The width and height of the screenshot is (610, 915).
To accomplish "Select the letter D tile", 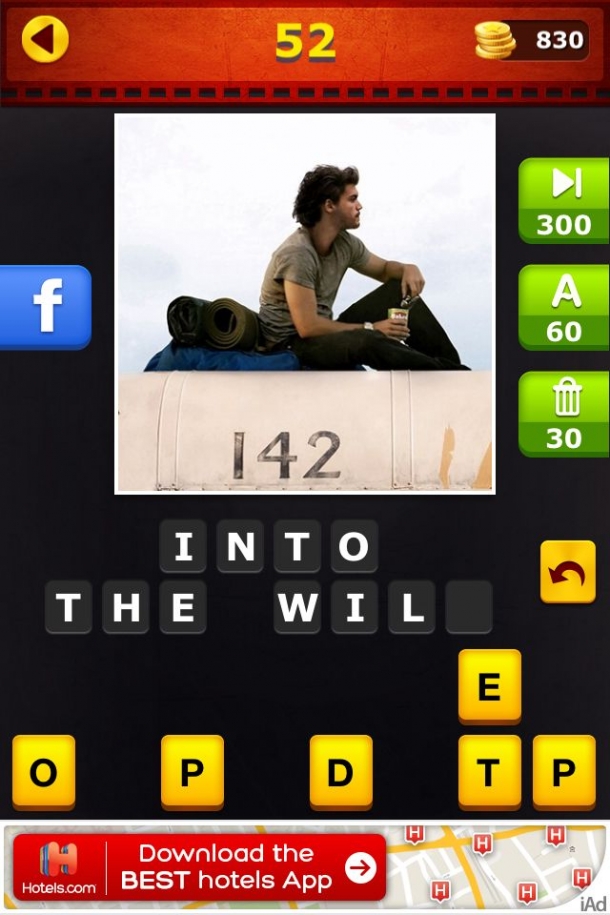I will tap(341, 772).
